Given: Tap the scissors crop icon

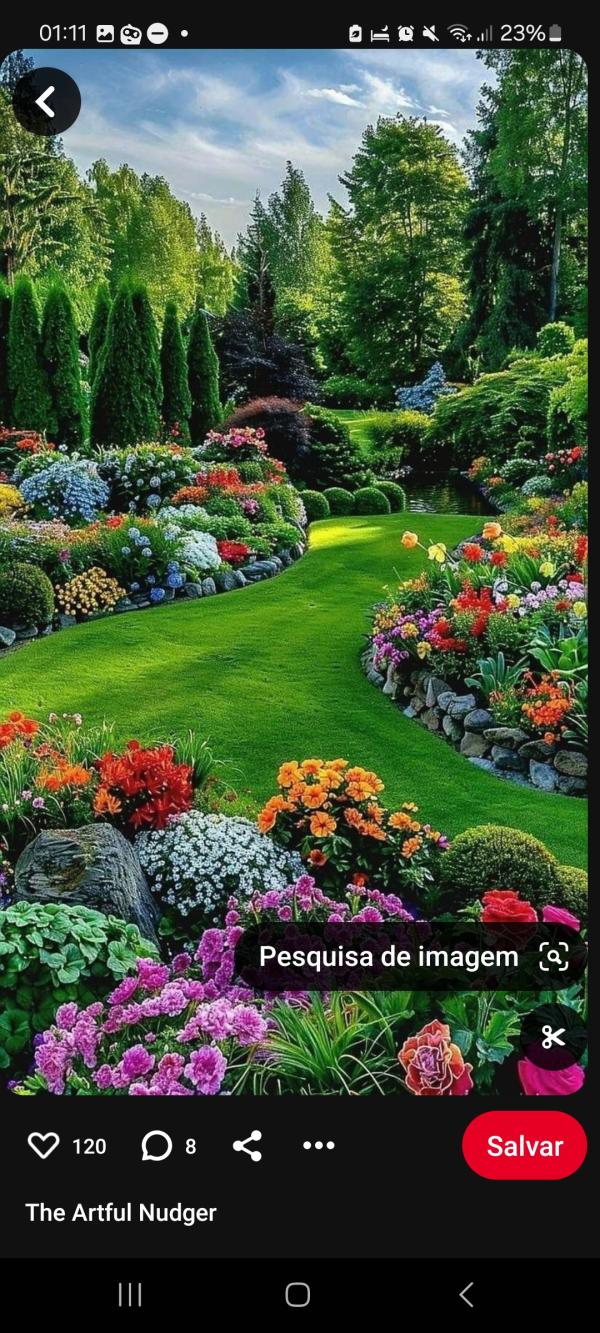Looking at the screenshot, I should (553, 1038).
